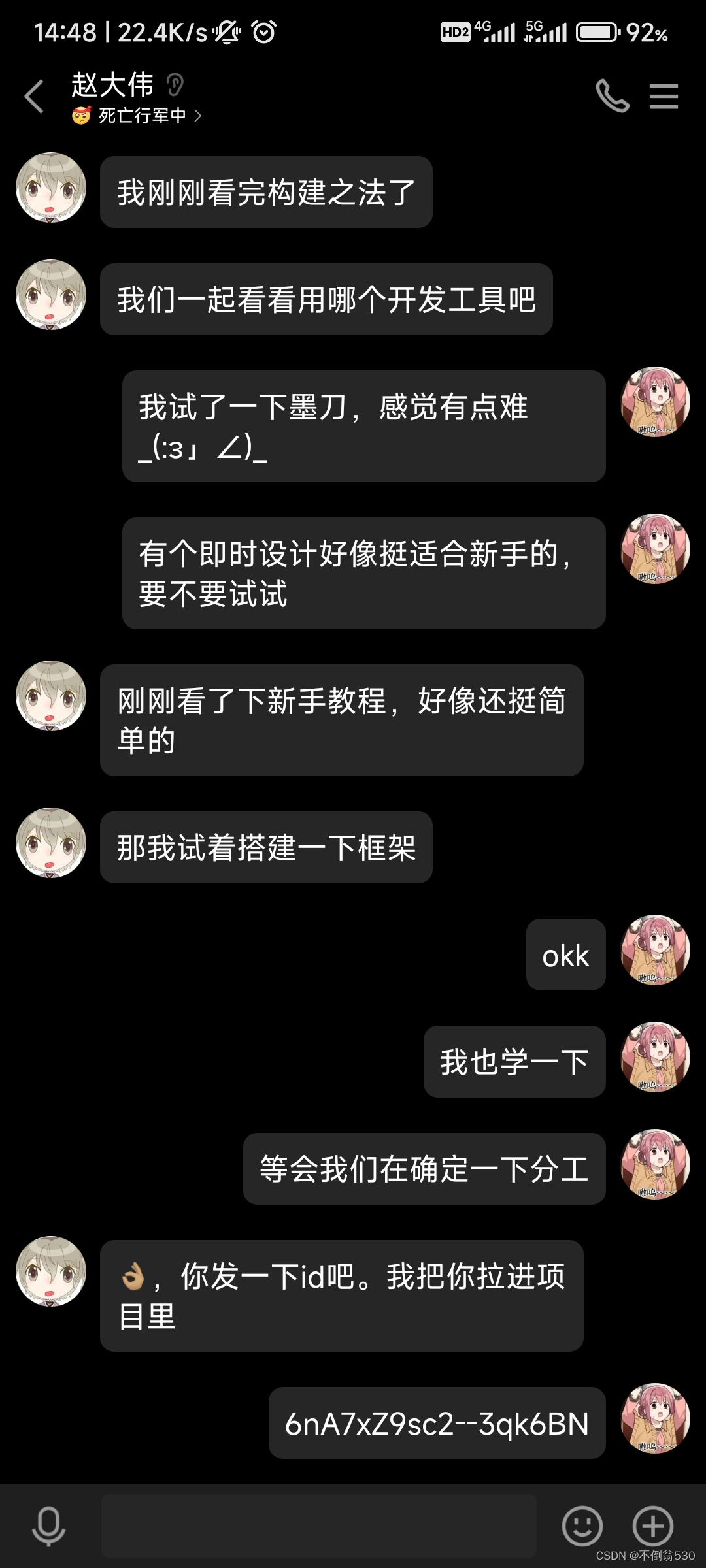Tap the contact name 赵大伟
Viewport: 706px width, 1568px height.
(x=112, y=86)
